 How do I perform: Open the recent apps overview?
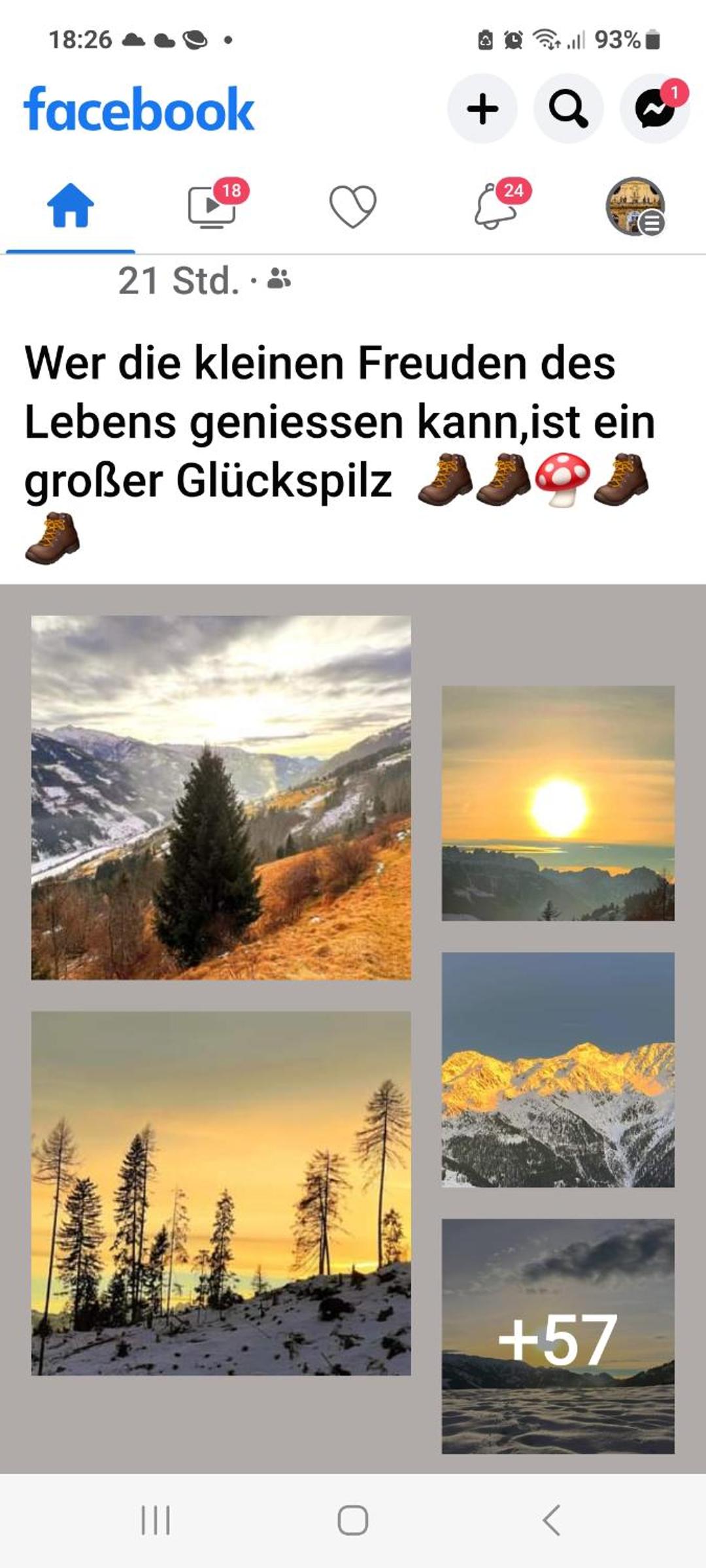coord(156,1520)
